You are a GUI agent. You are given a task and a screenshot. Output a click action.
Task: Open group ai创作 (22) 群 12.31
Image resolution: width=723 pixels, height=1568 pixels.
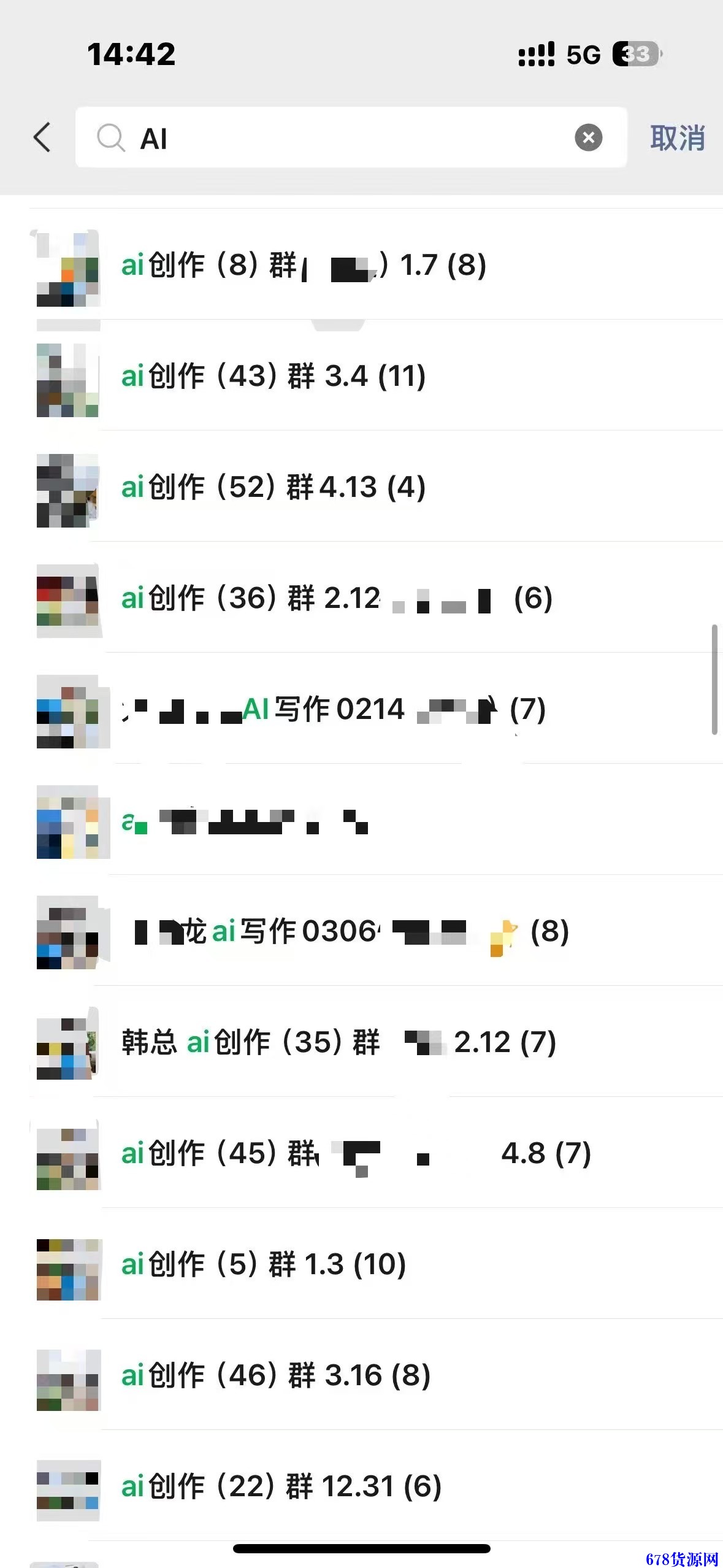[x=362, y=1486]
